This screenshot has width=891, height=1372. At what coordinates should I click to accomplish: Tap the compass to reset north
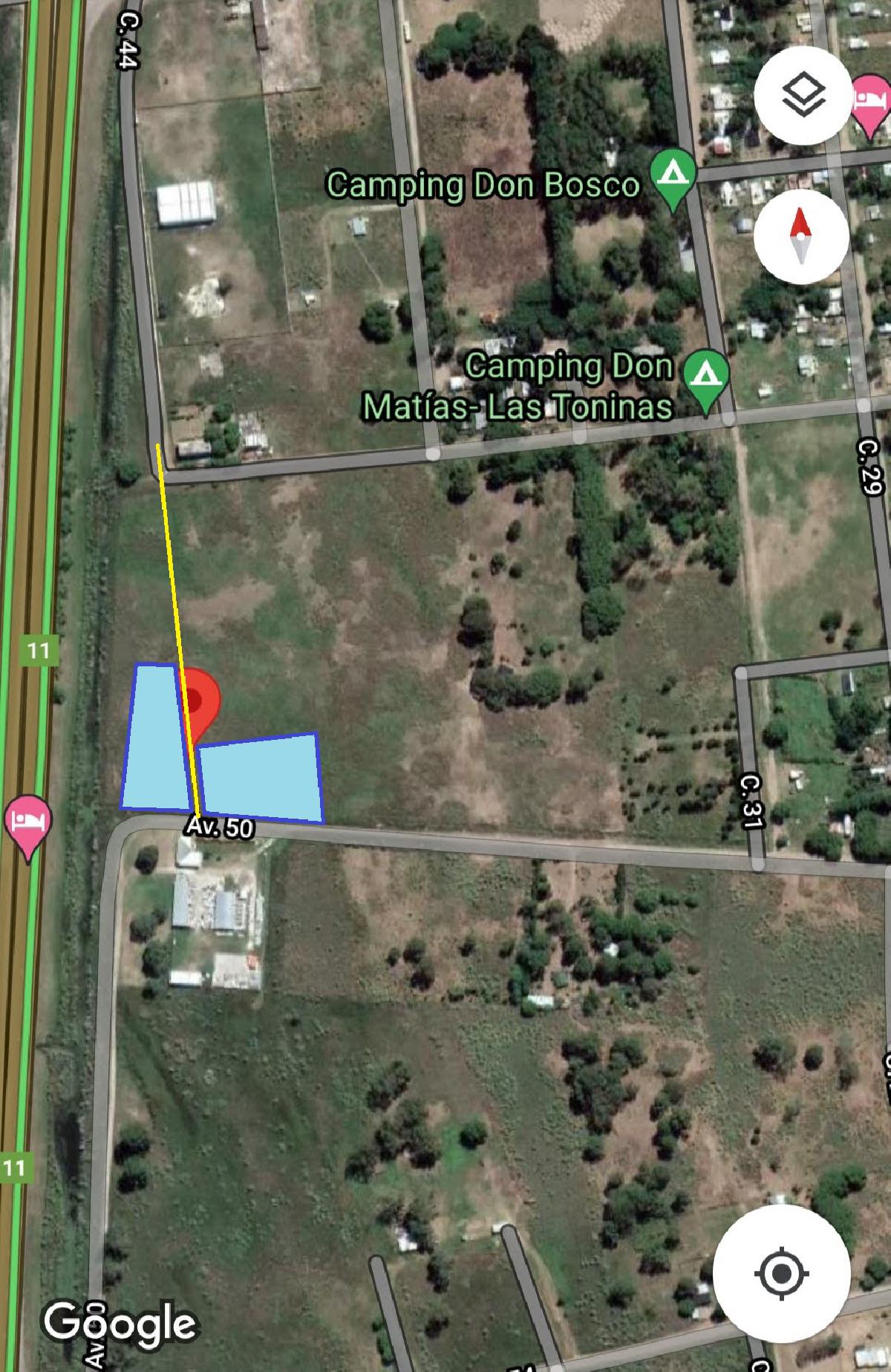tap(800, 236)
